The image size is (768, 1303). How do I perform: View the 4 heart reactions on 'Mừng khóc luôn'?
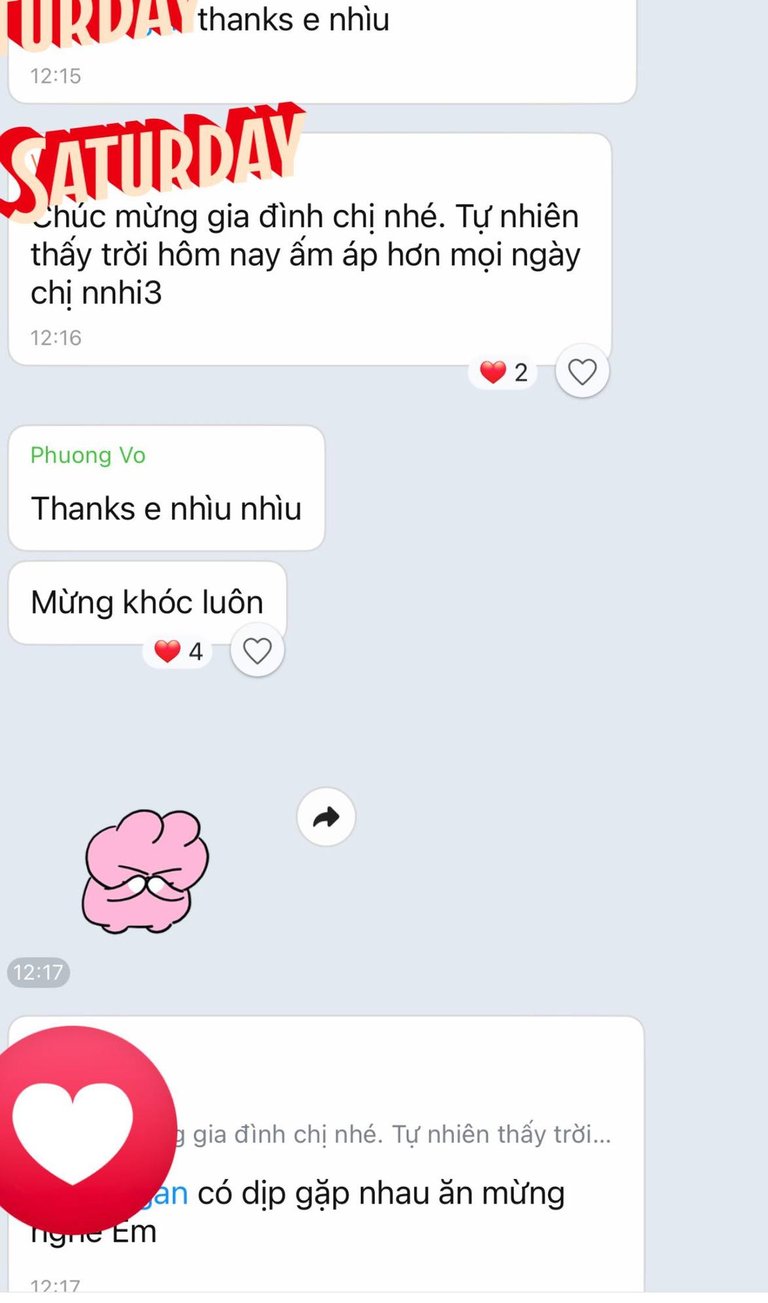180,652
